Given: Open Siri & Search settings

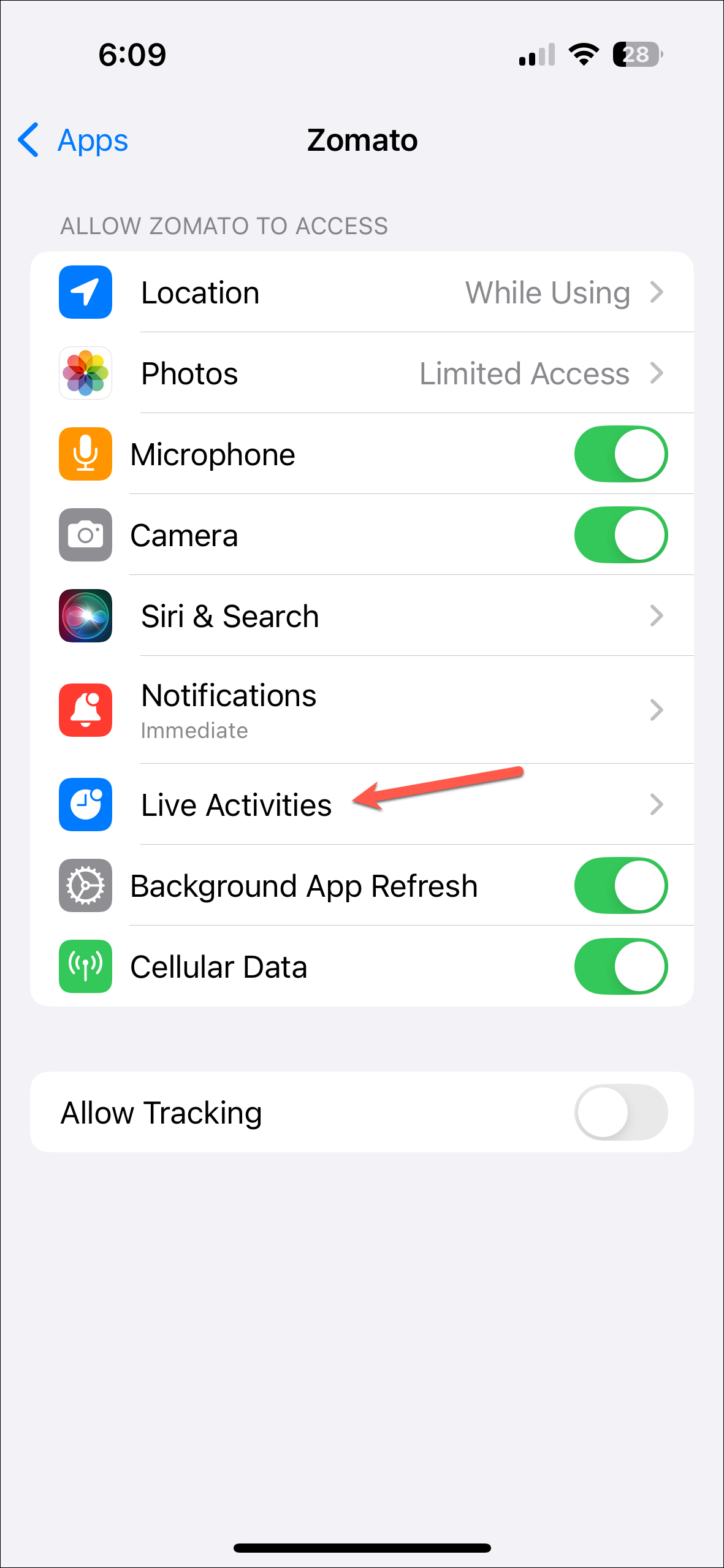Looking at the screenshot, I should [362, 616].
